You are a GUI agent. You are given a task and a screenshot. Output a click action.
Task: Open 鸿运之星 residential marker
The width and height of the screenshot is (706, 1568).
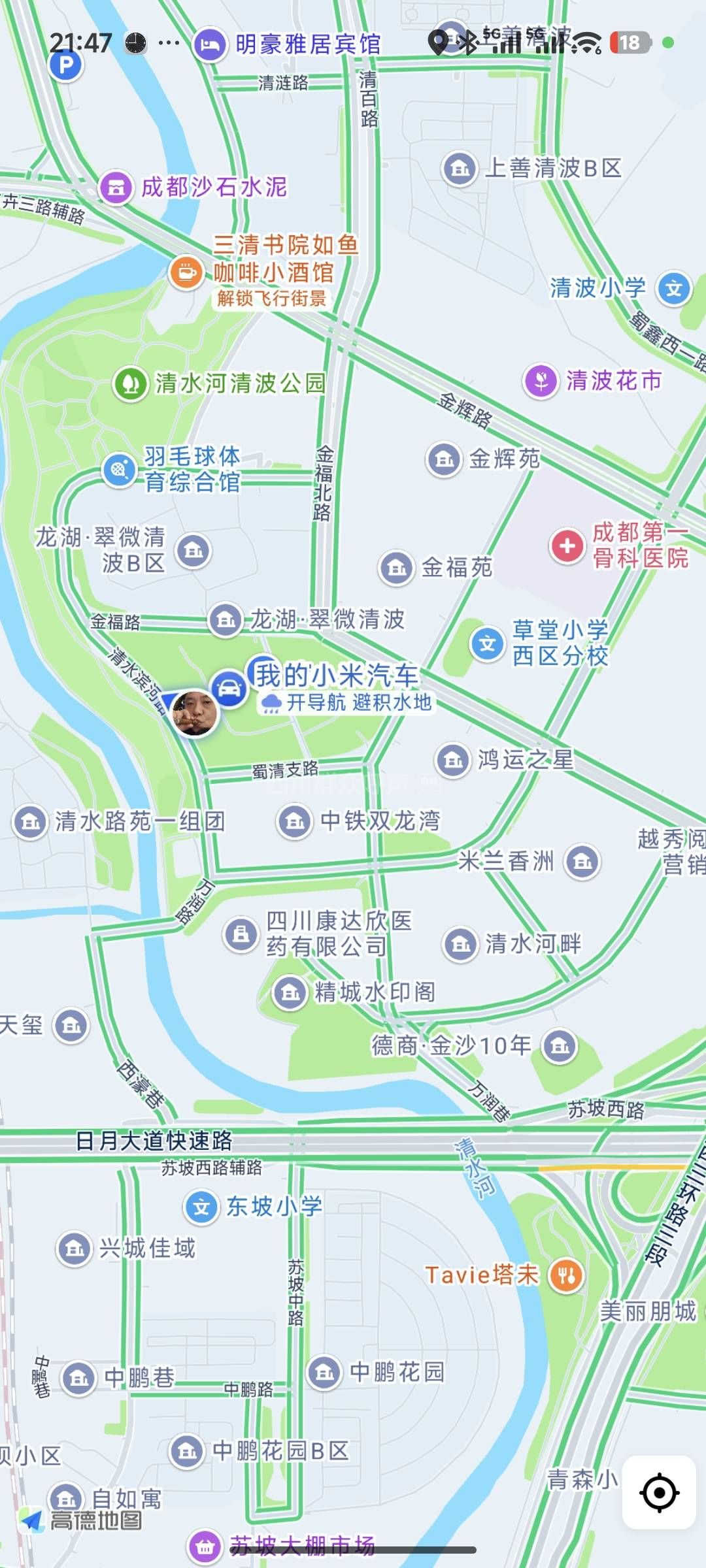(x=453, y=760)
